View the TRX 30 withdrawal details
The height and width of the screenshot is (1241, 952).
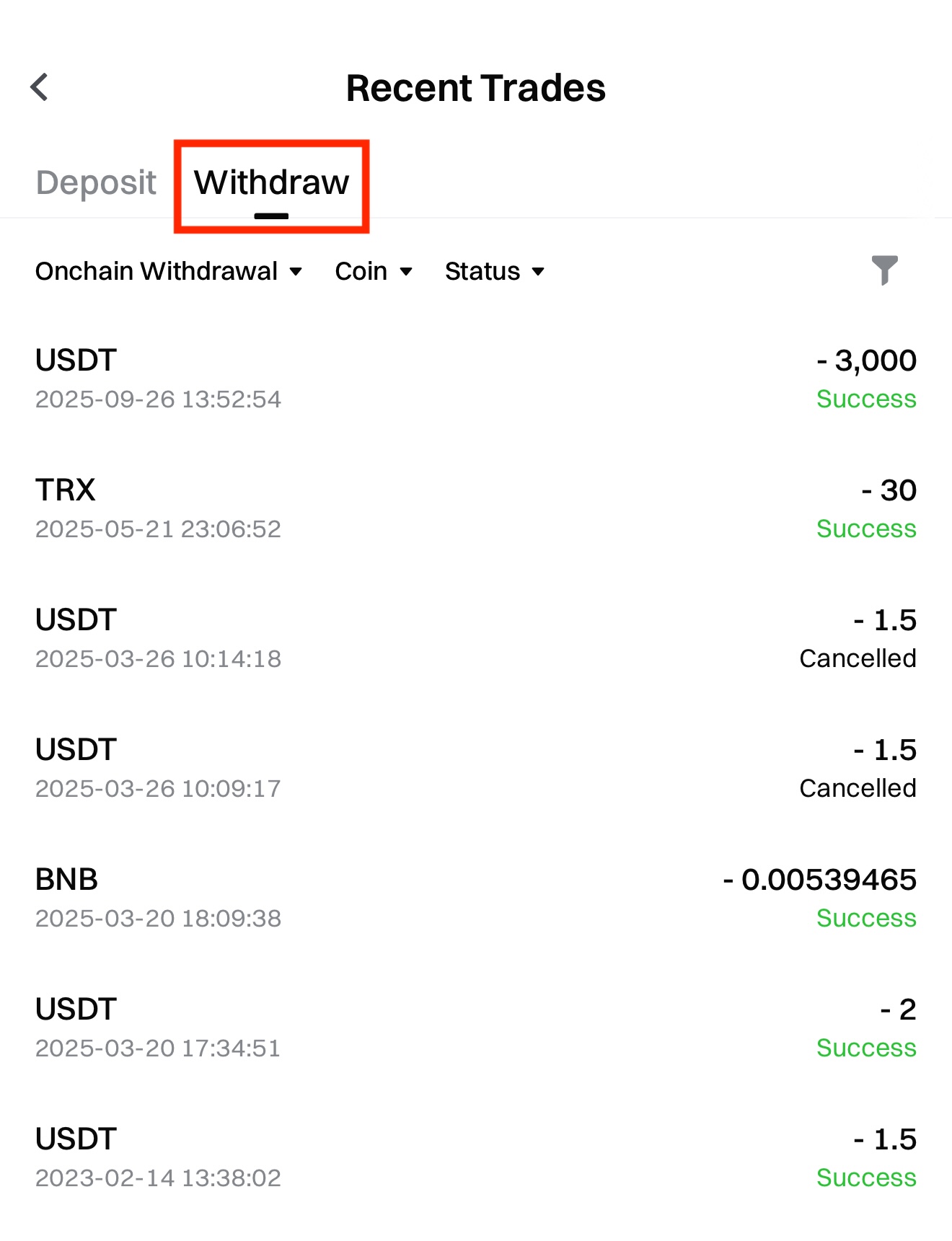(x=476, y=508)
